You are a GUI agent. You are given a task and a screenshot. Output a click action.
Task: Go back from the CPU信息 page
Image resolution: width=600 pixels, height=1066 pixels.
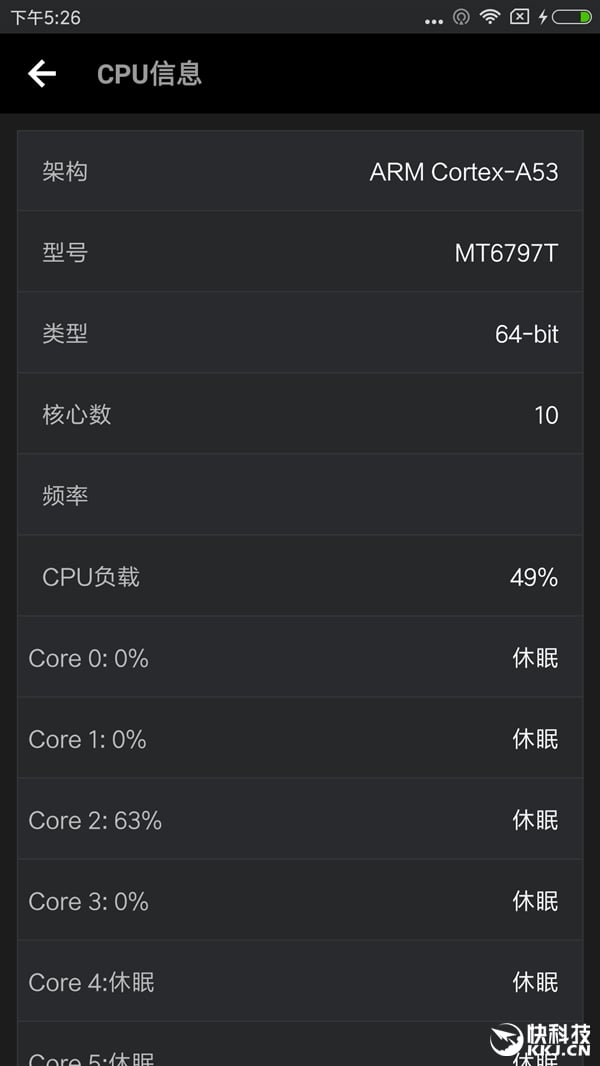[41, 73]
